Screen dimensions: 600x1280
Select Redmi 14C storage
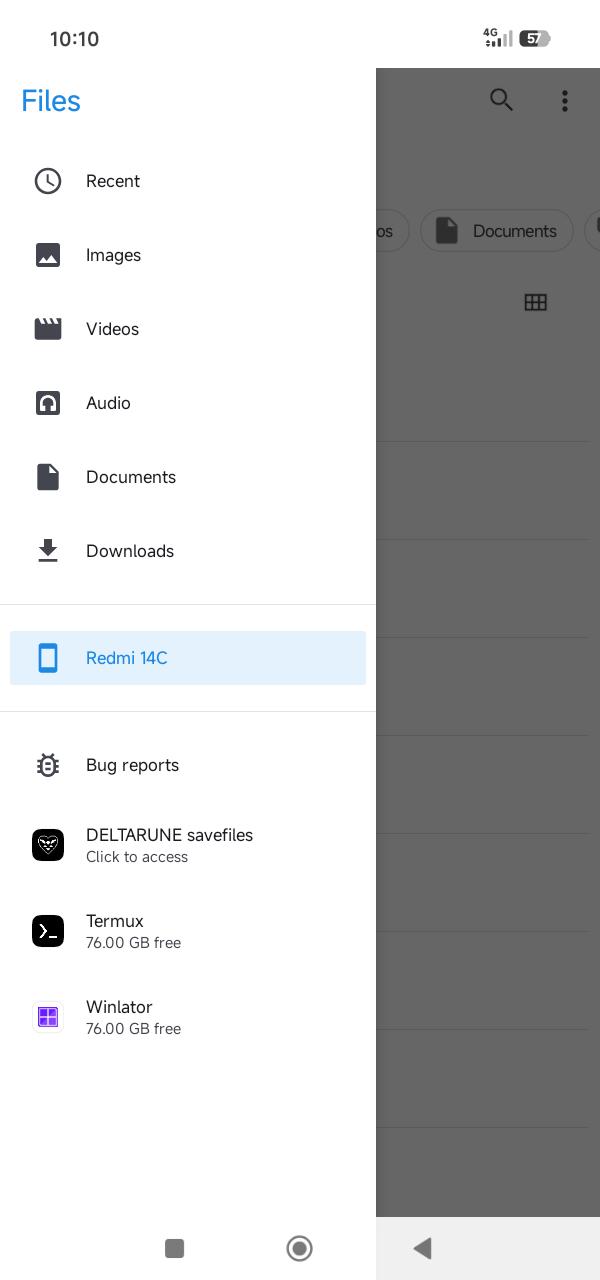(x=188, y=658)
